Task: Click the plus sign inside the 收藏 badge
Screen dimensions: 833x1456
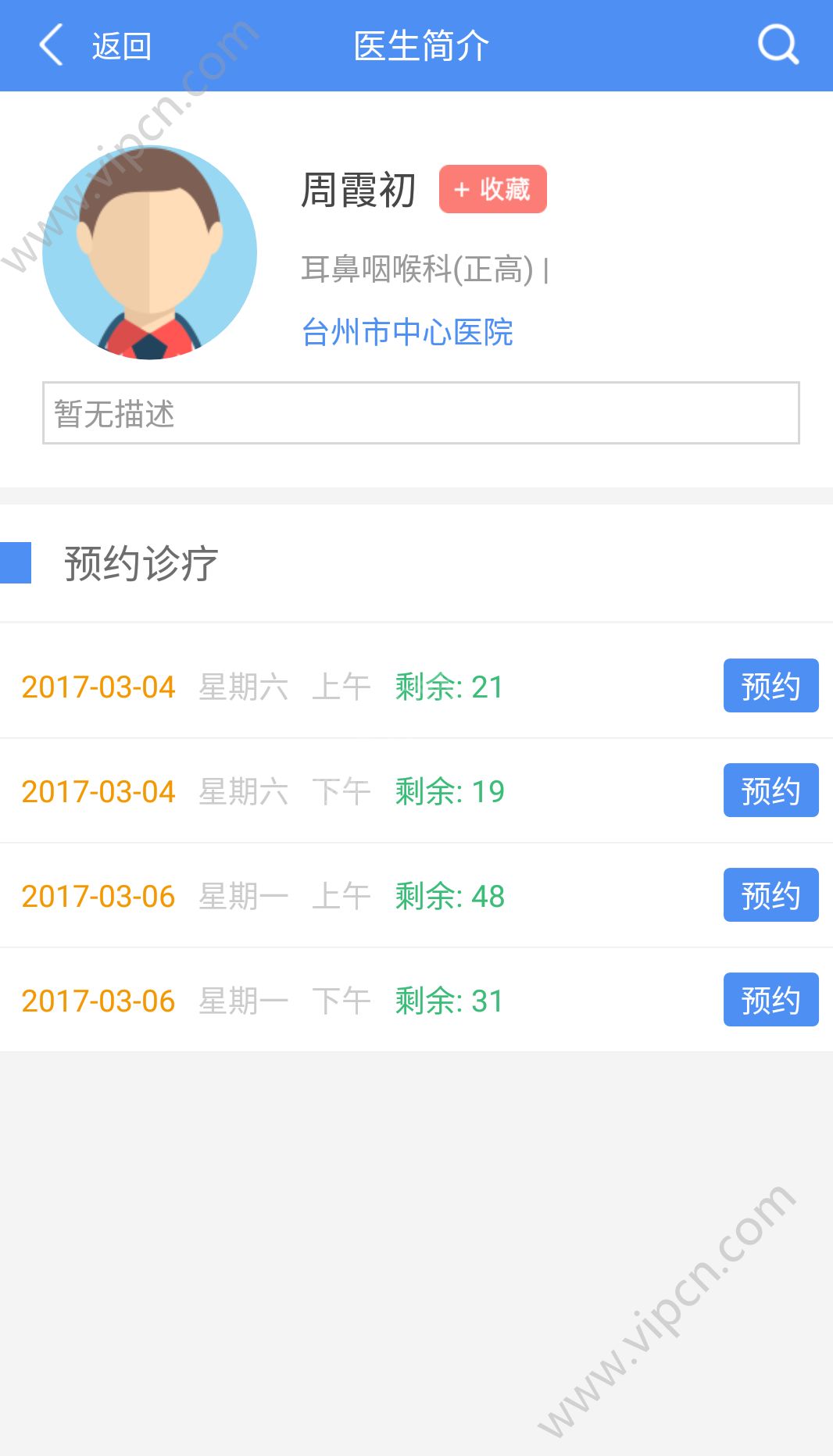Action: (461, 188)
